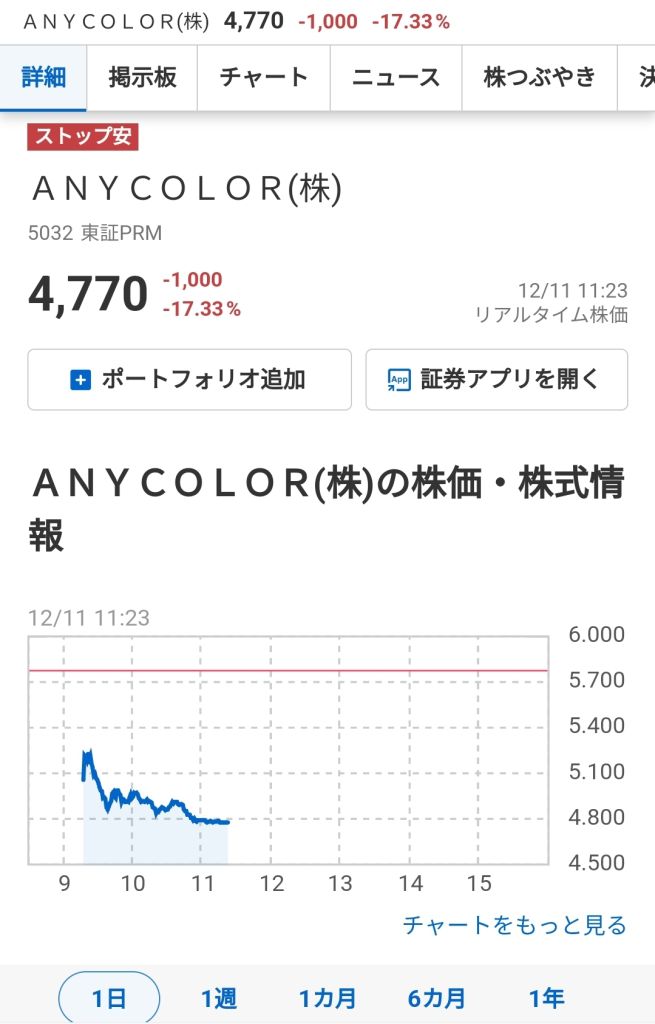Open the 掲示板 tab
Image resolution: width=655 pixels, height=1024 pixels.
142,77
